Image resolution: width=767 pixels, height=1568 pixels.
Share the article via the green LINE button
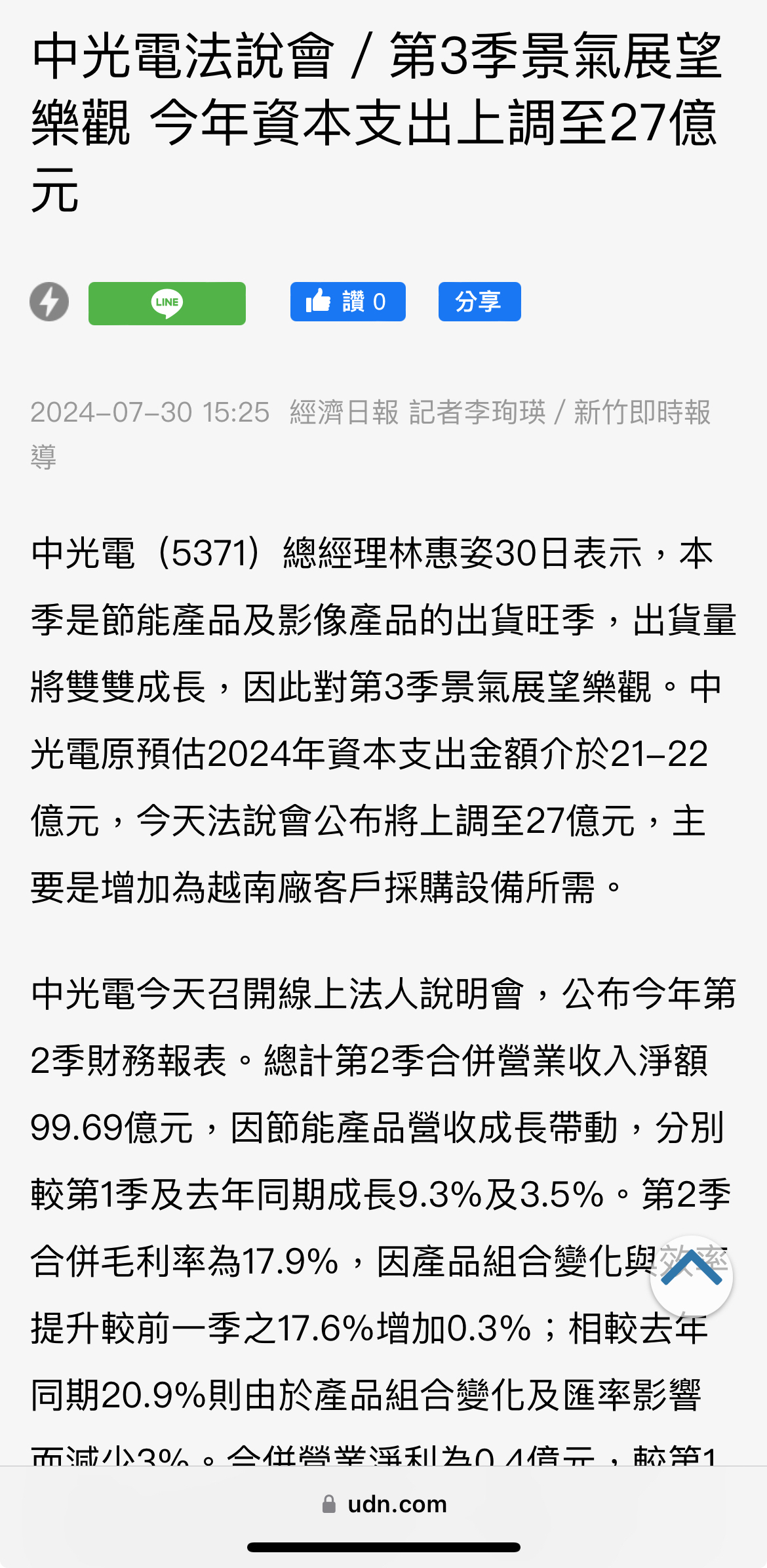[x=166, y=304]
